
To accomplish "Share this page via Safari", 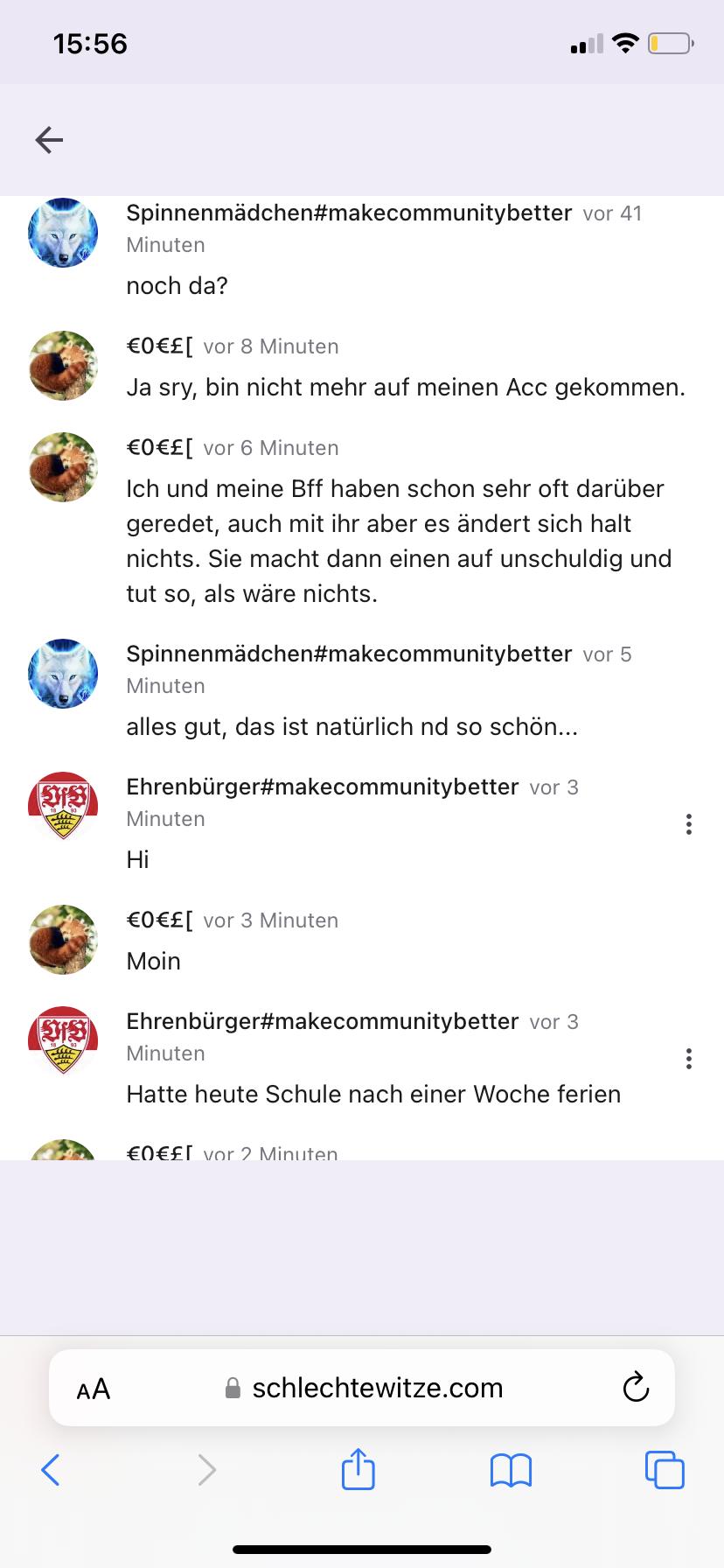I will [359, 1469].
